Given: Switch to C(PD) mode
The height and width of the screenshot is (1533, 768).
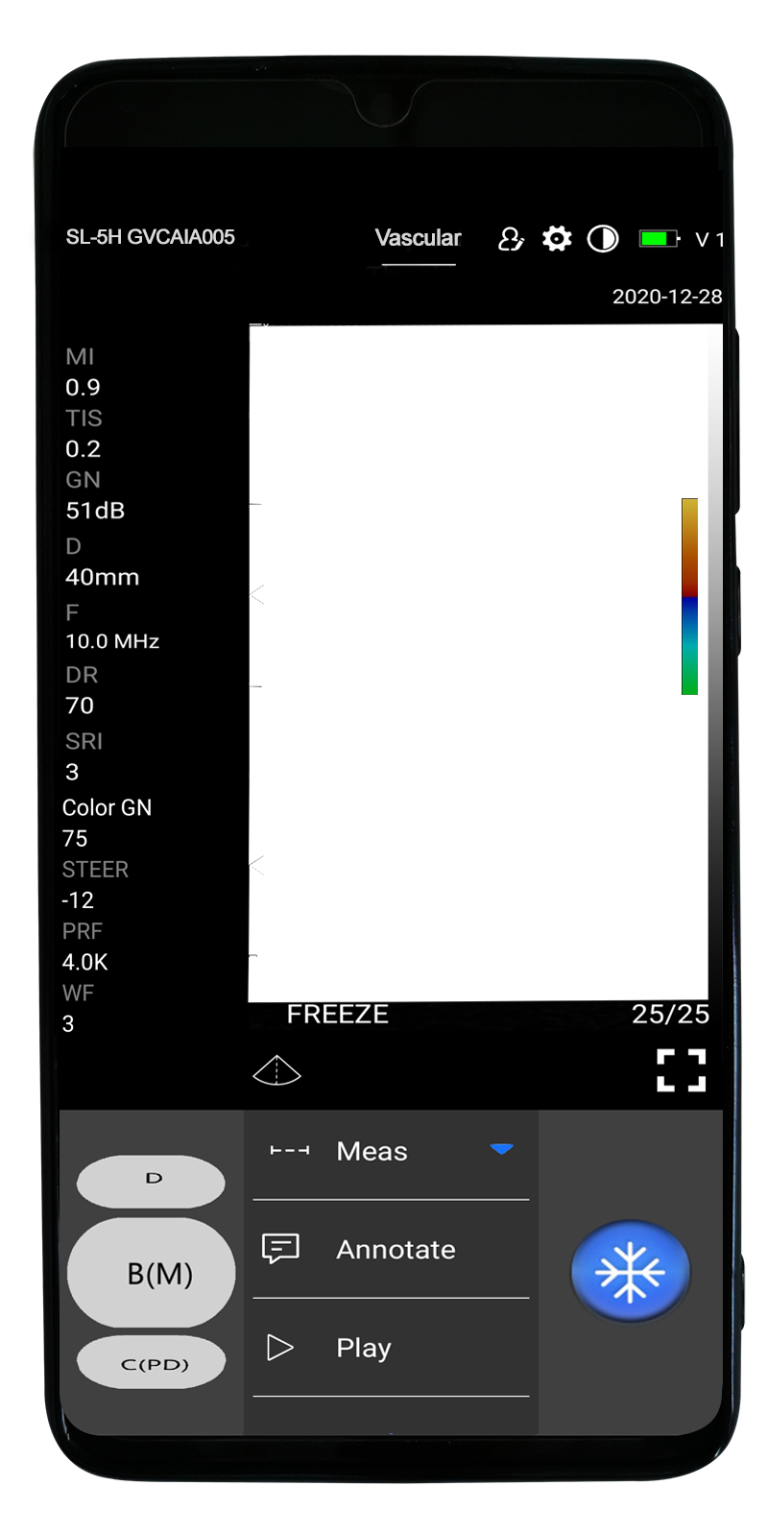Looking at the screenshot, I should (152, 1363).
